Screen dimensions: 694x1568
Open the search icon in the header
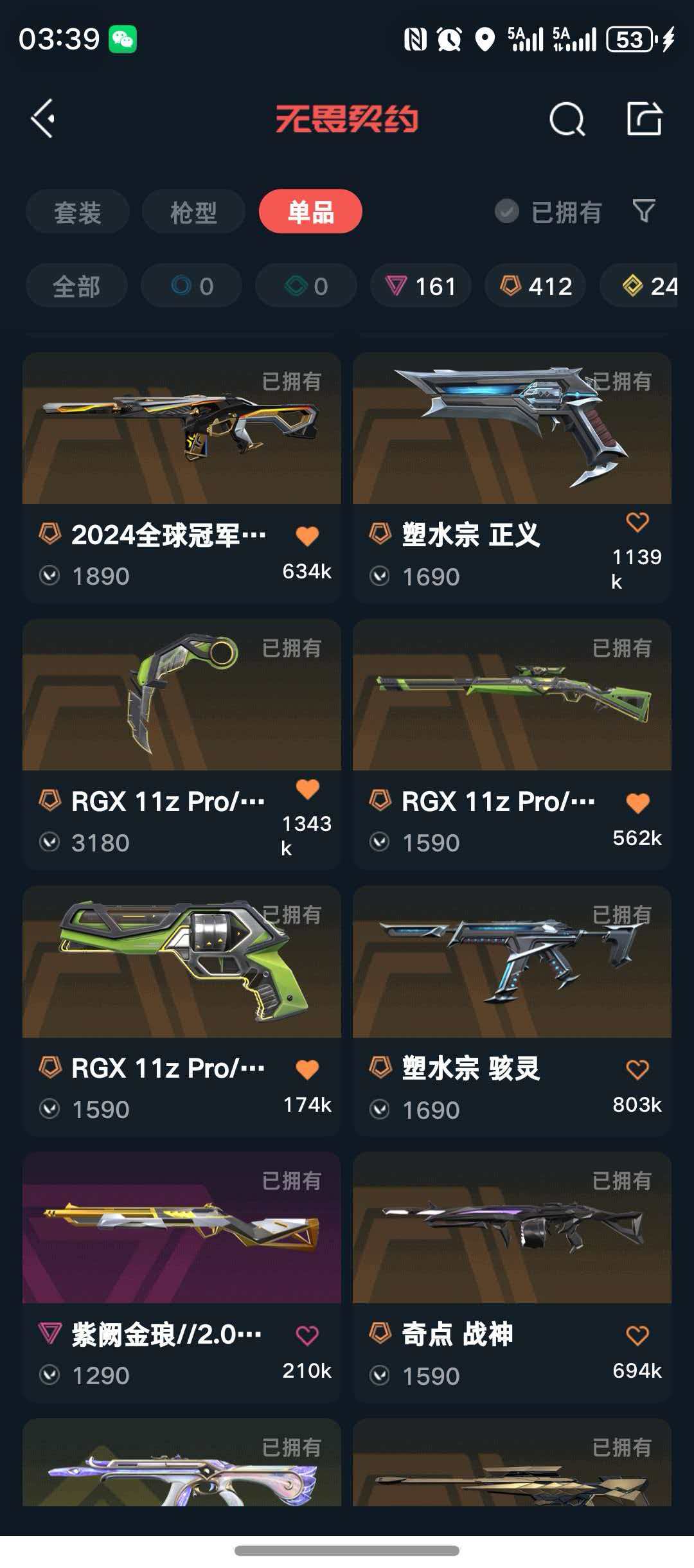[567, 119]
